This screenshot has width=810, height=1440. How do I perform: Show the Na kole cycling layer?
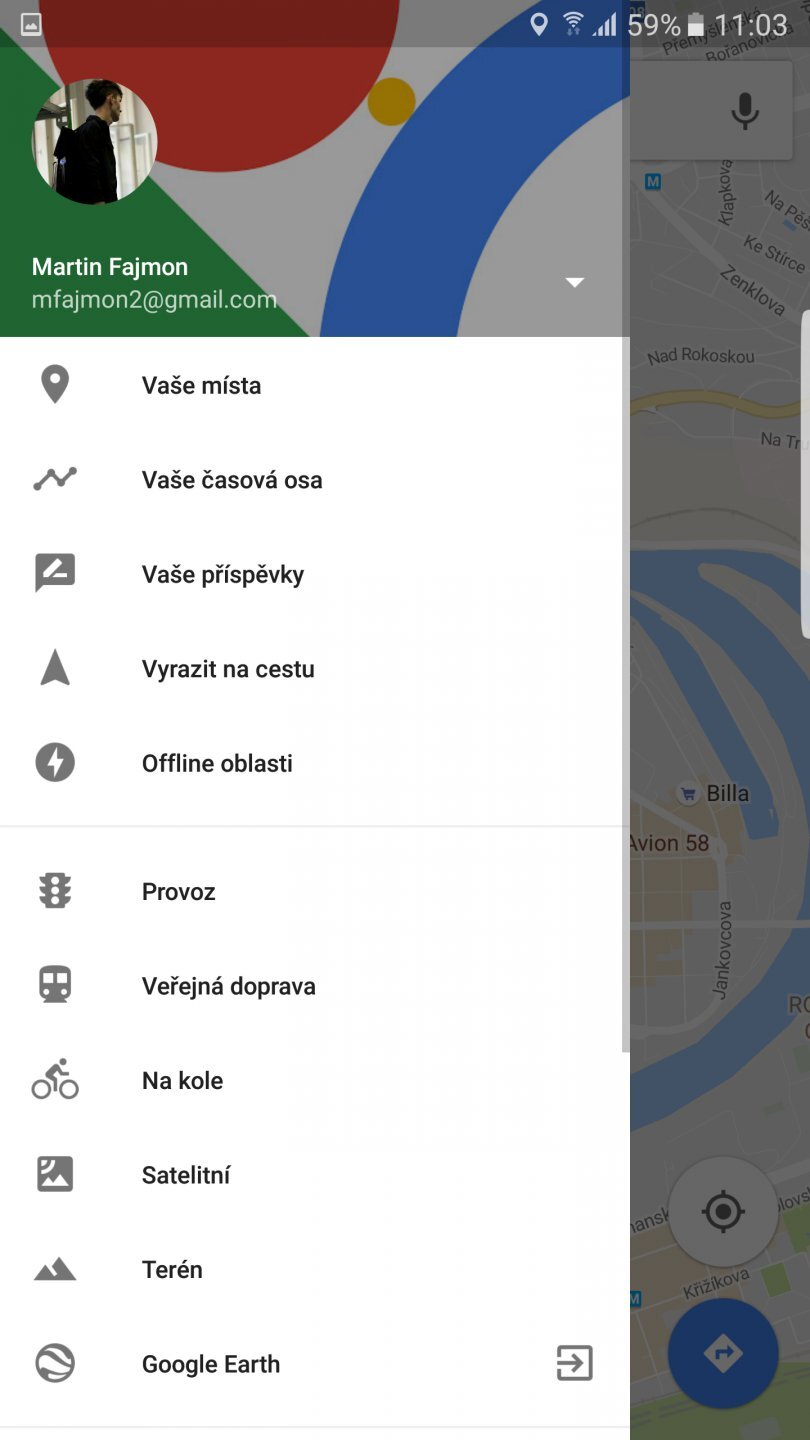[182, 1081]
